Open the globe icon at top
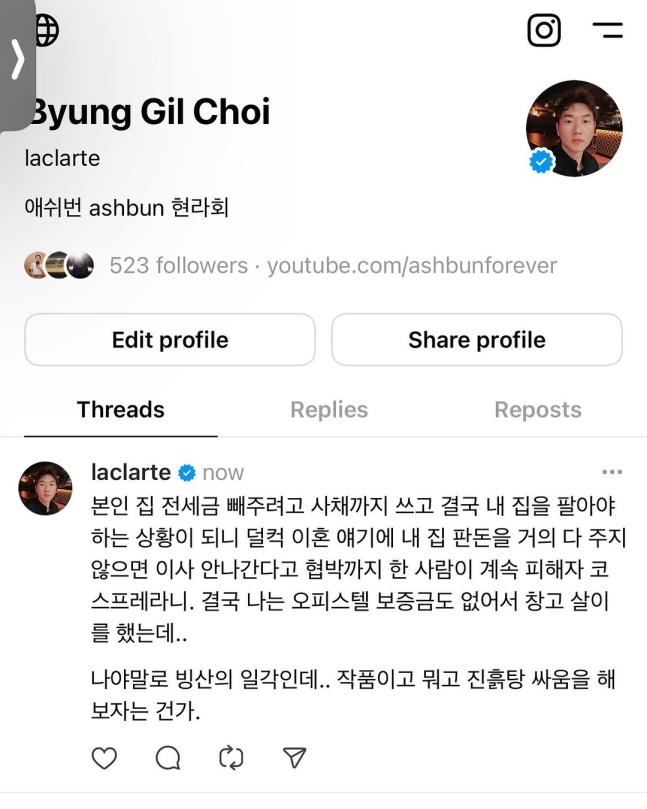Viewport: 647px width, 809px height. (x=46, y=30)
